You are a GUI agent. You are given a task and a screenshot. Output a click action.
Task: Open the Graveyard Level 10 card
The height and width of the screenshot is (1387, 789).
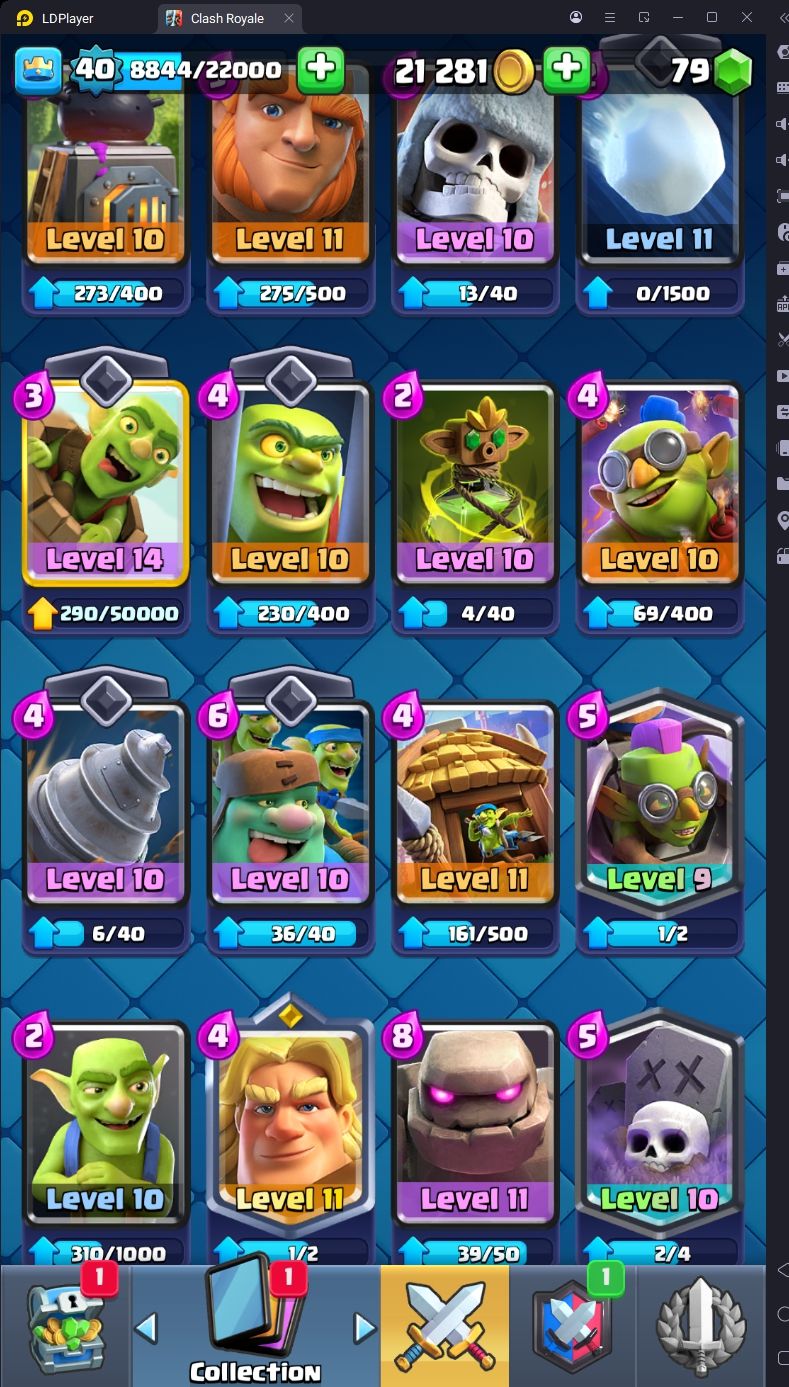point(659,1120)
